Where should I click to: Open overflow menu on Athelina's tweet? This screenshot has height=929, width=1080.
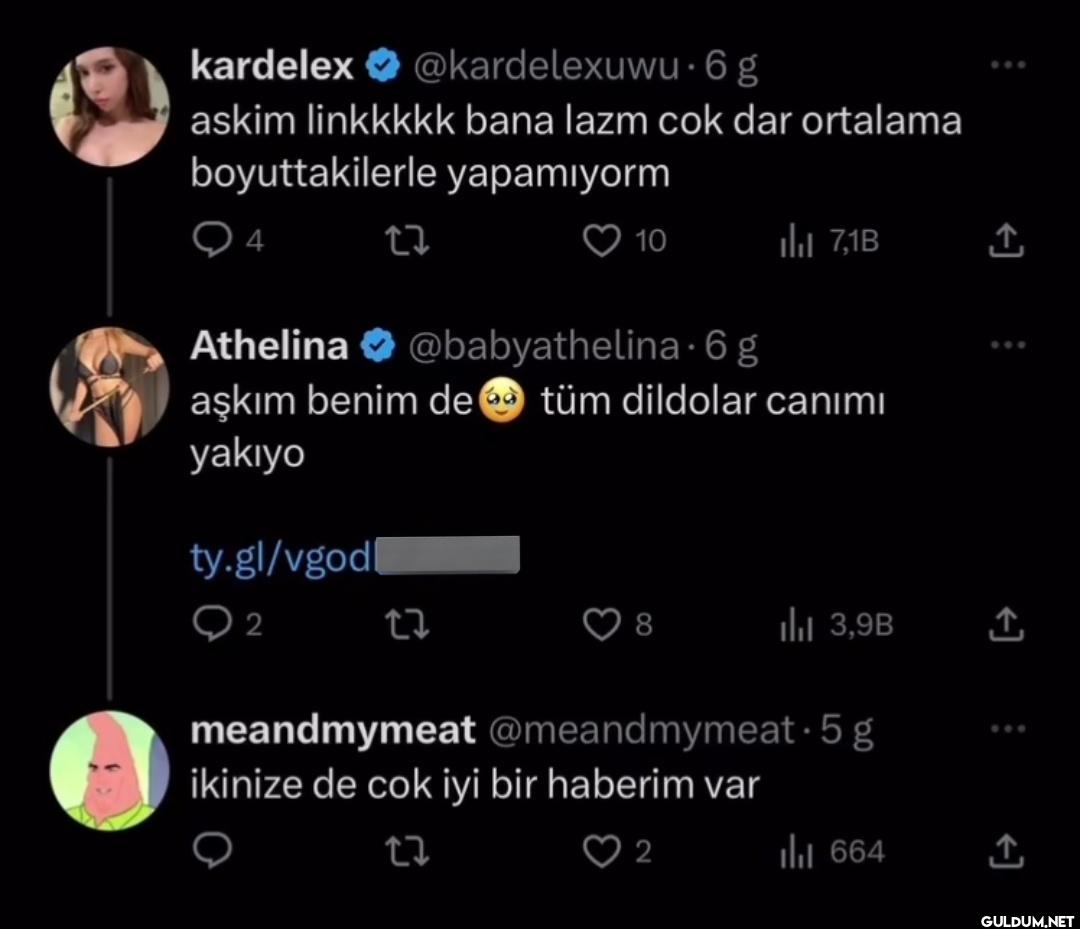tap(1007, 346)
